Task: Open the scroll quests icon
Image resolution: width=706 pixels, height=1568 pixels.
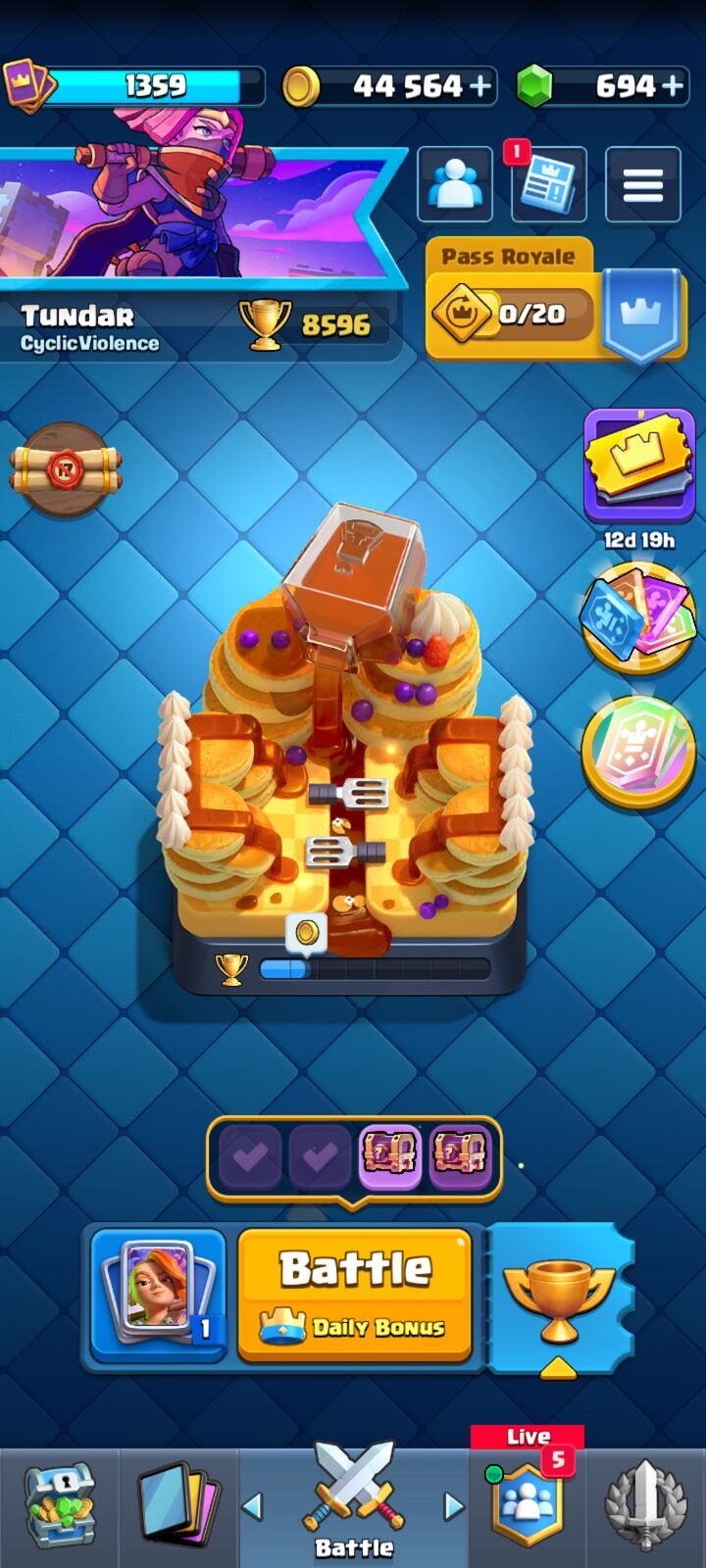Action: click(x=66, y=469)
